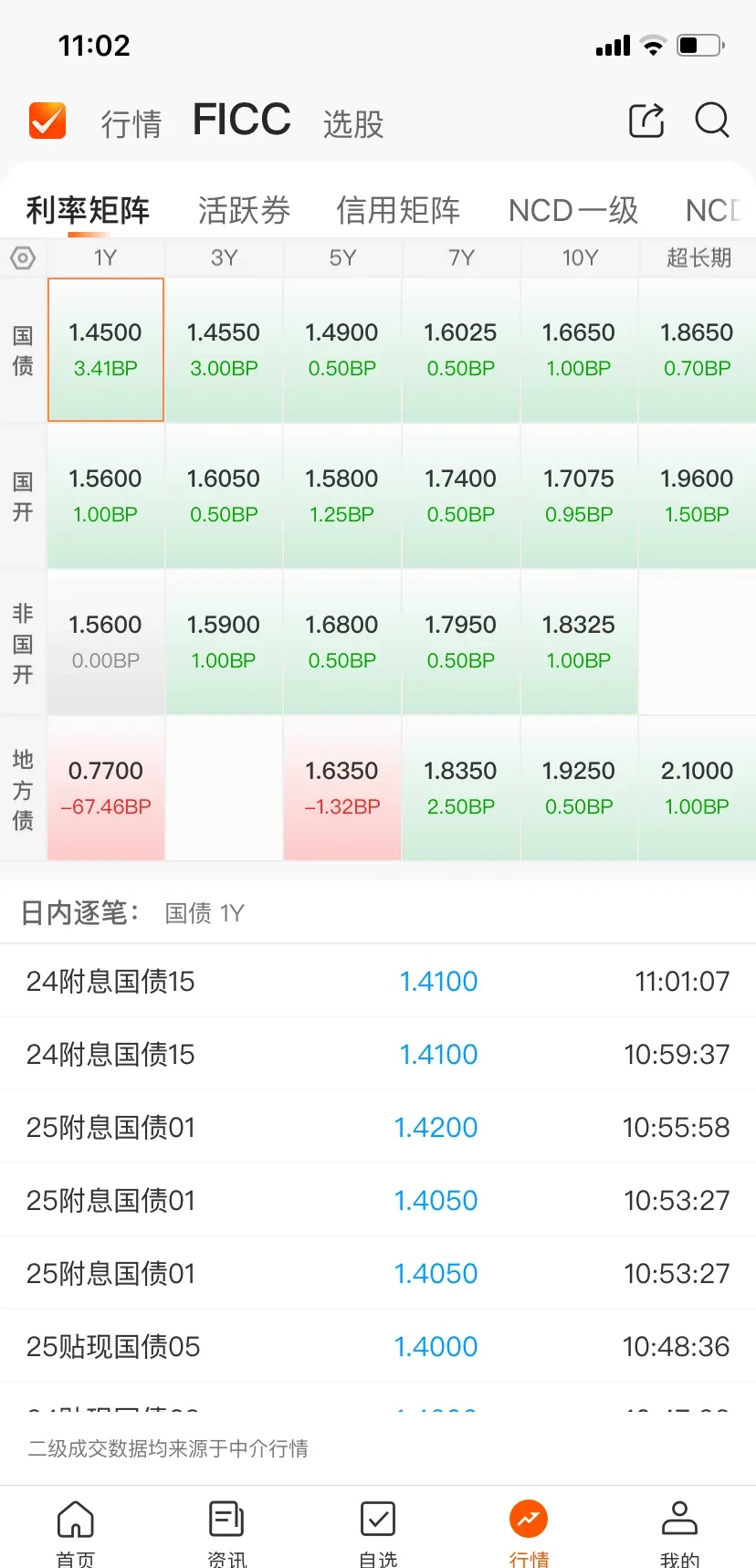Open the matrix settings gear icon
The height and width of the screenshot is (1568, 756).
pos(23,258)
